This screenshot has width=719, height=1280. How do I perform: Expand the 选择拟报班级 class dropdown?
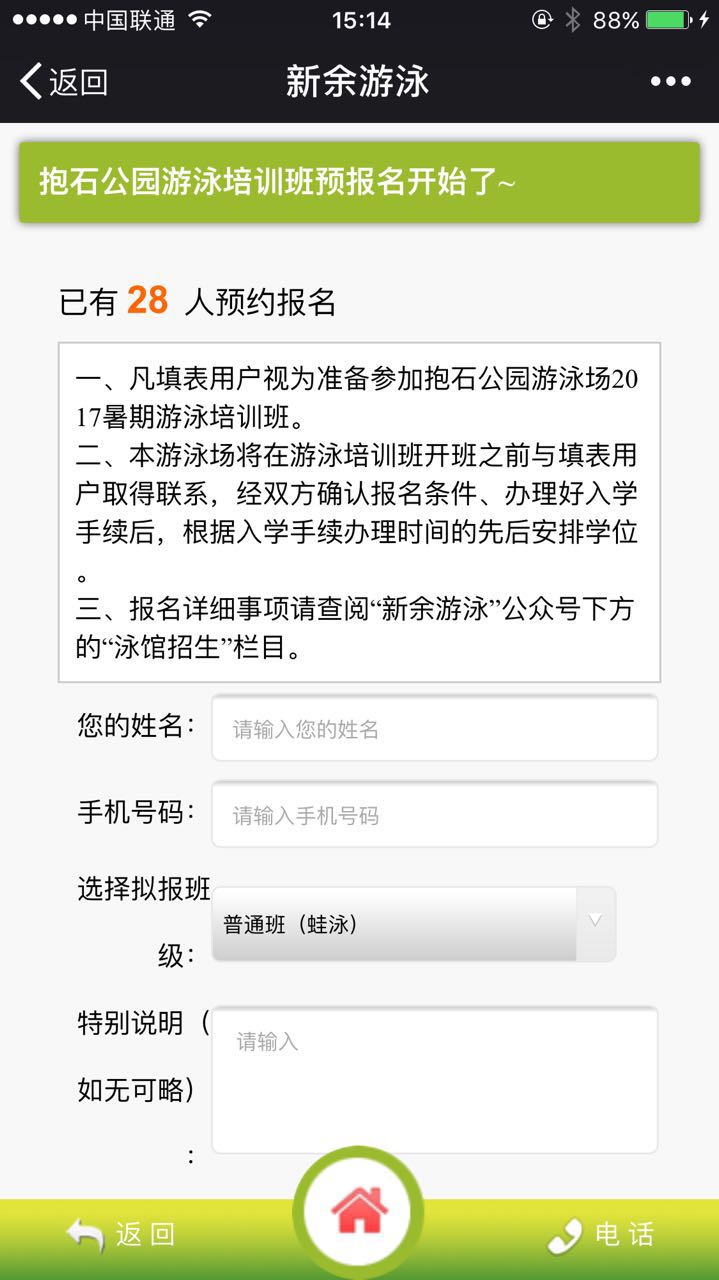(x=414, y=924)
